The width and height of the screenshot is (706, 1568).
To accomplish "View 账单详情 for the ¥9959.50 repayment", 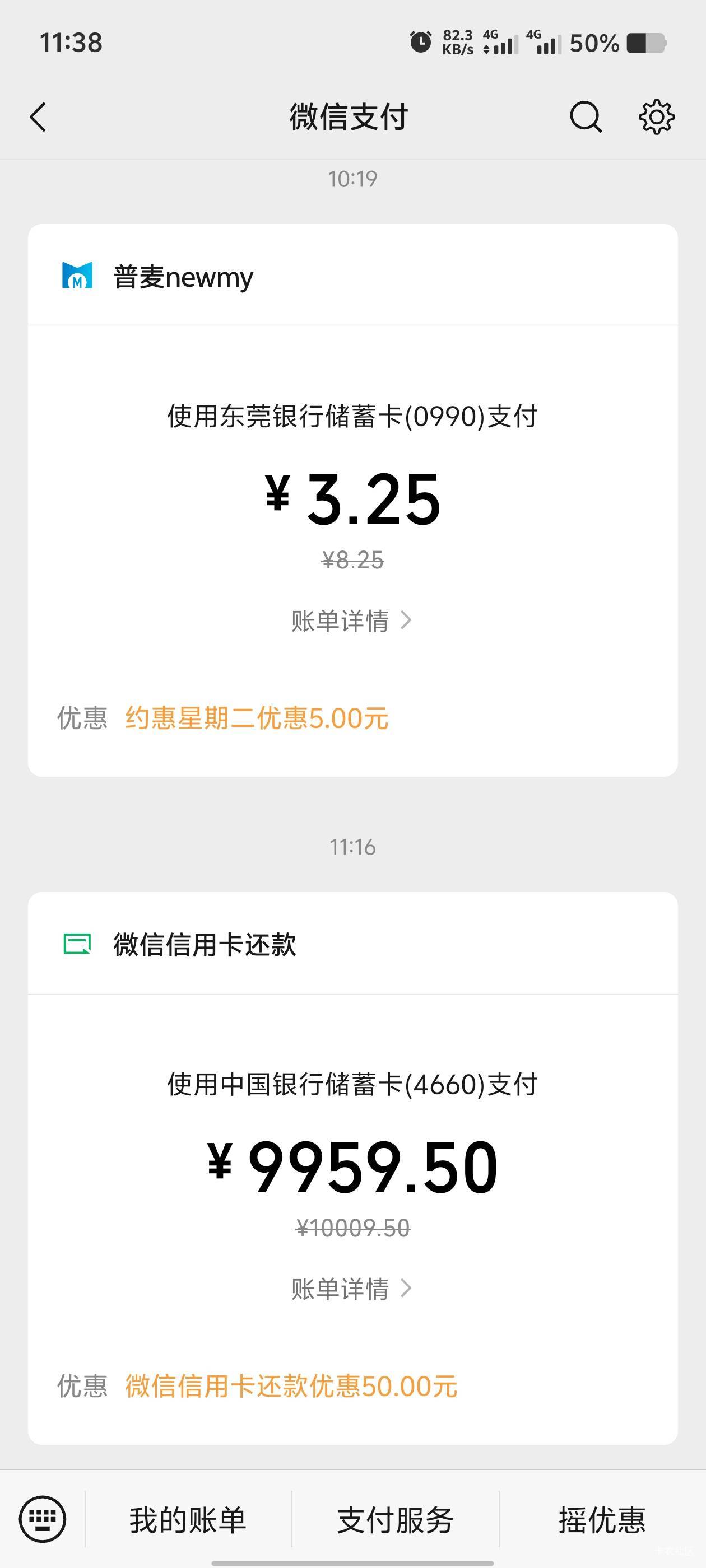I will point(351,1289).
